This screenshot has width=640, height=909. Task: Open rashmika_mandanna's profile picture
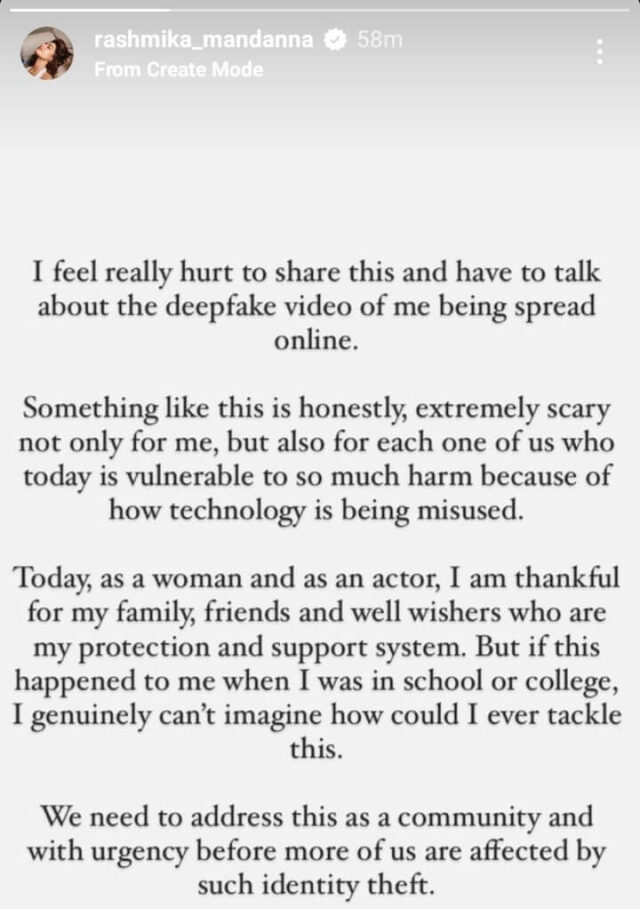tap(47, 53)
